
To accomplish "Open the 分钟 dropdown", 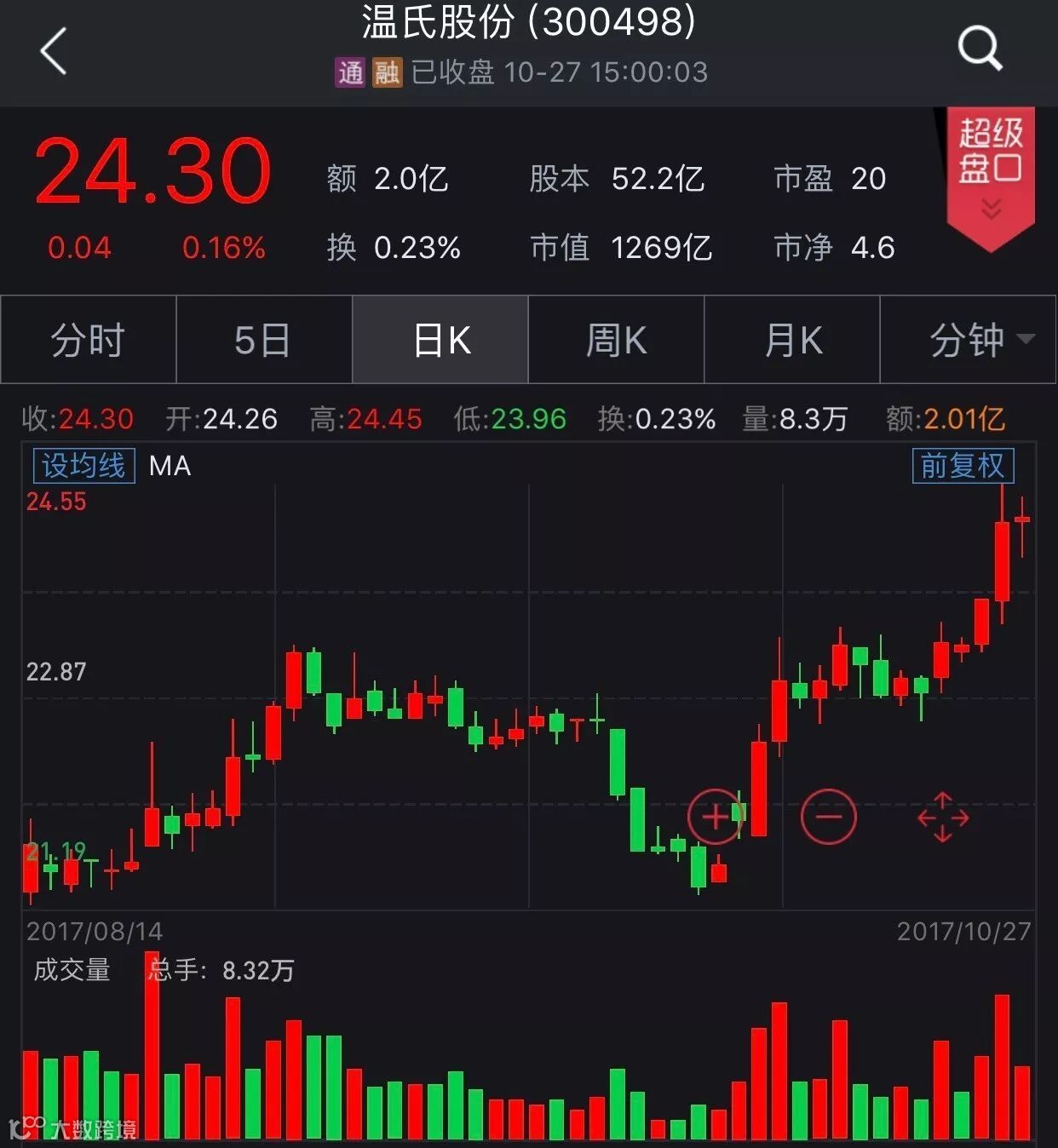I will pos(969,340).
